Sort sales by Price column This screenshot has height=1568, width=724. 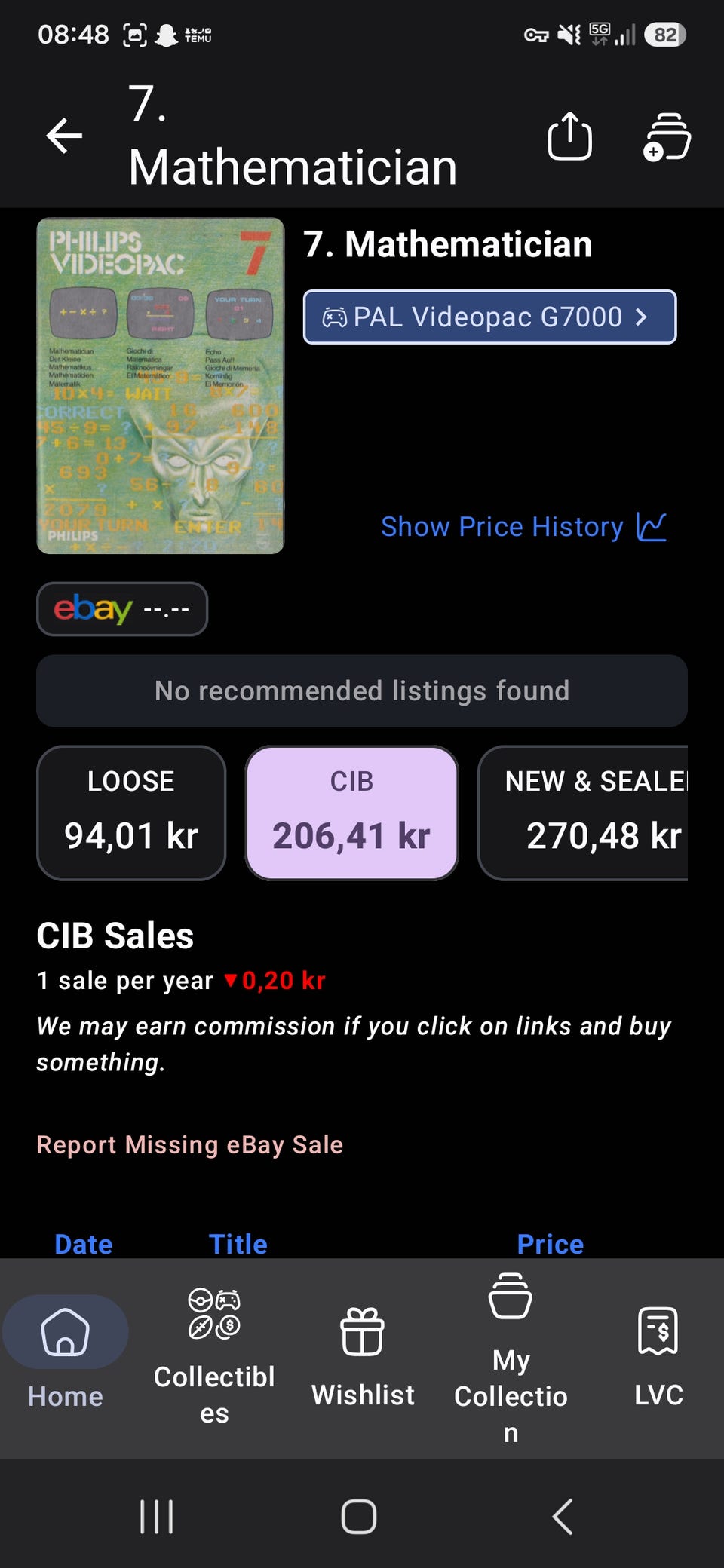tap(550, 1244)
